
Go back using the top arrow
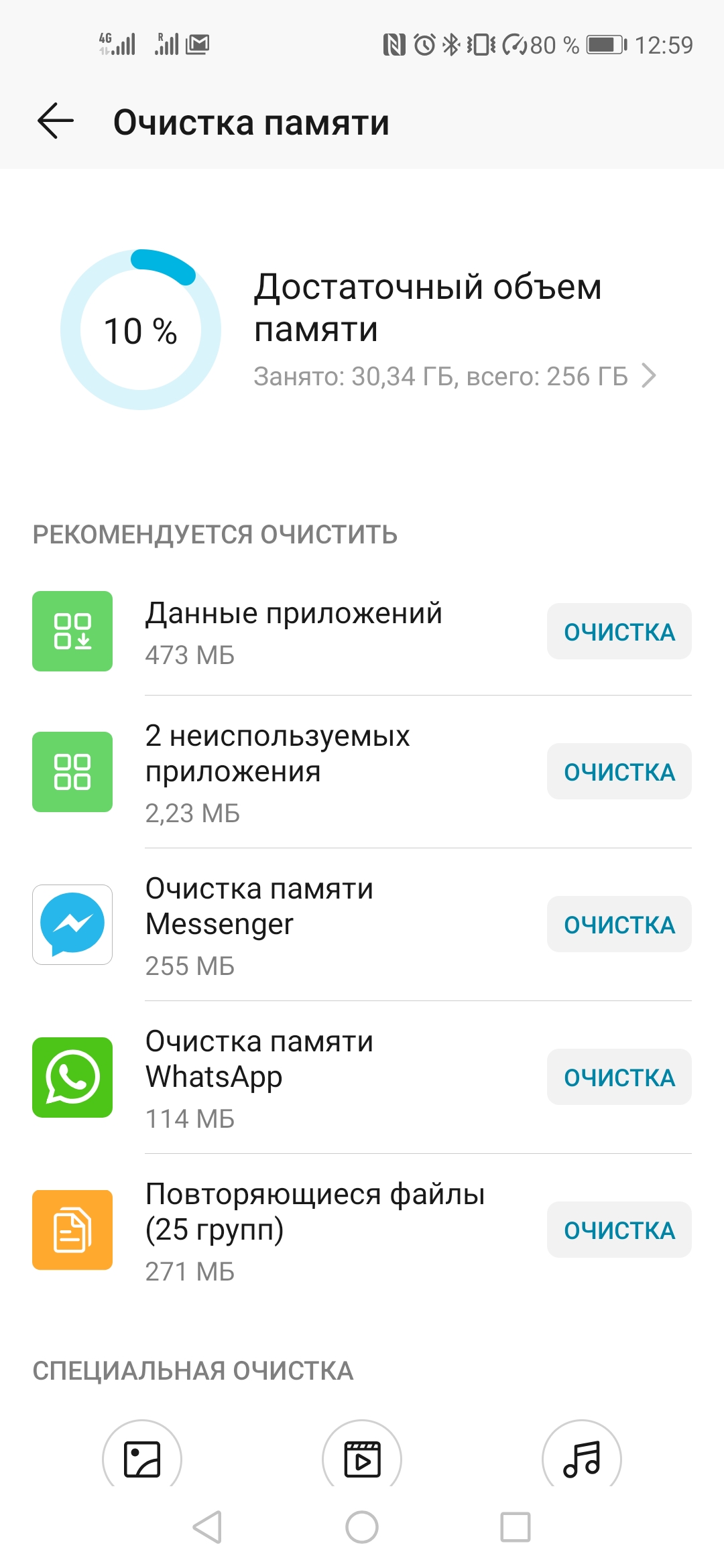[56, 121]
